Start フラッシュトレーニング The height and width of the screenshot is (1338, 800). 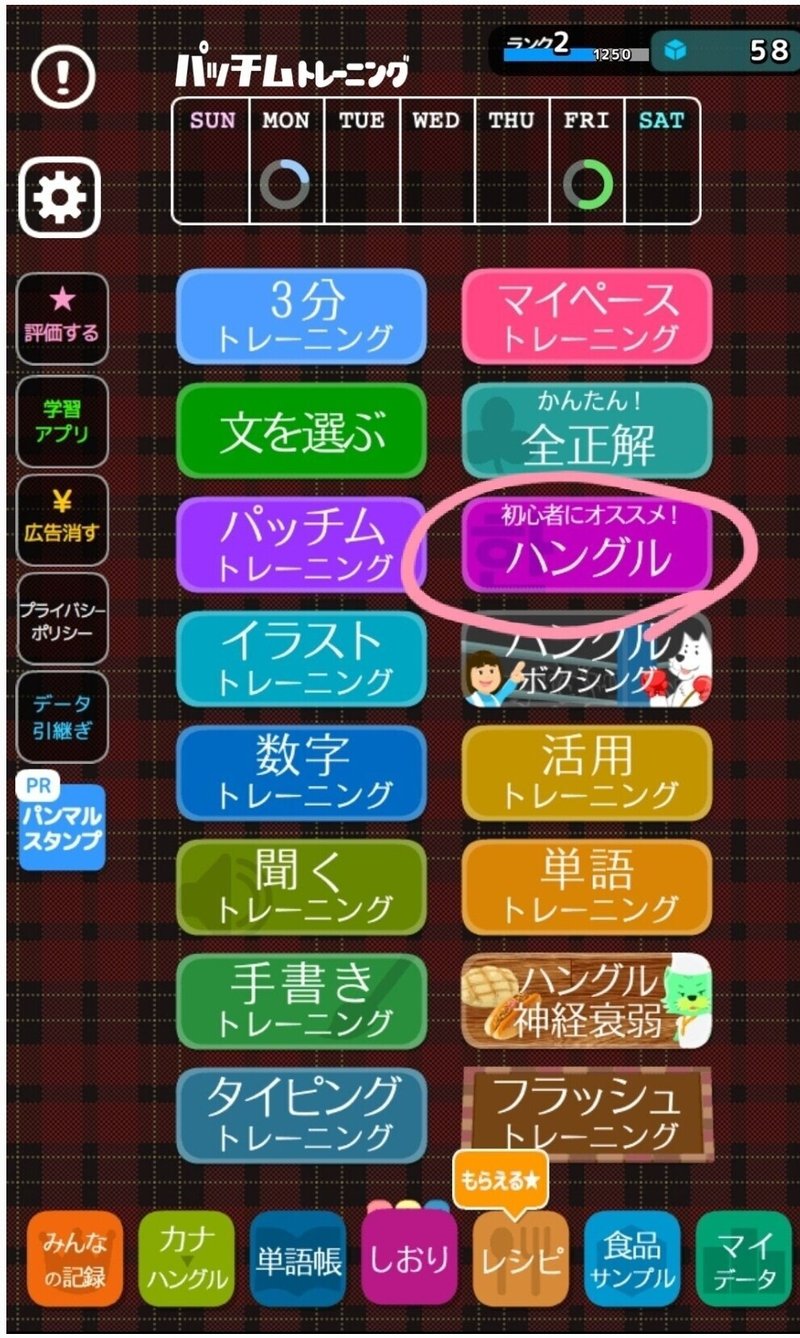[587, 1114]
